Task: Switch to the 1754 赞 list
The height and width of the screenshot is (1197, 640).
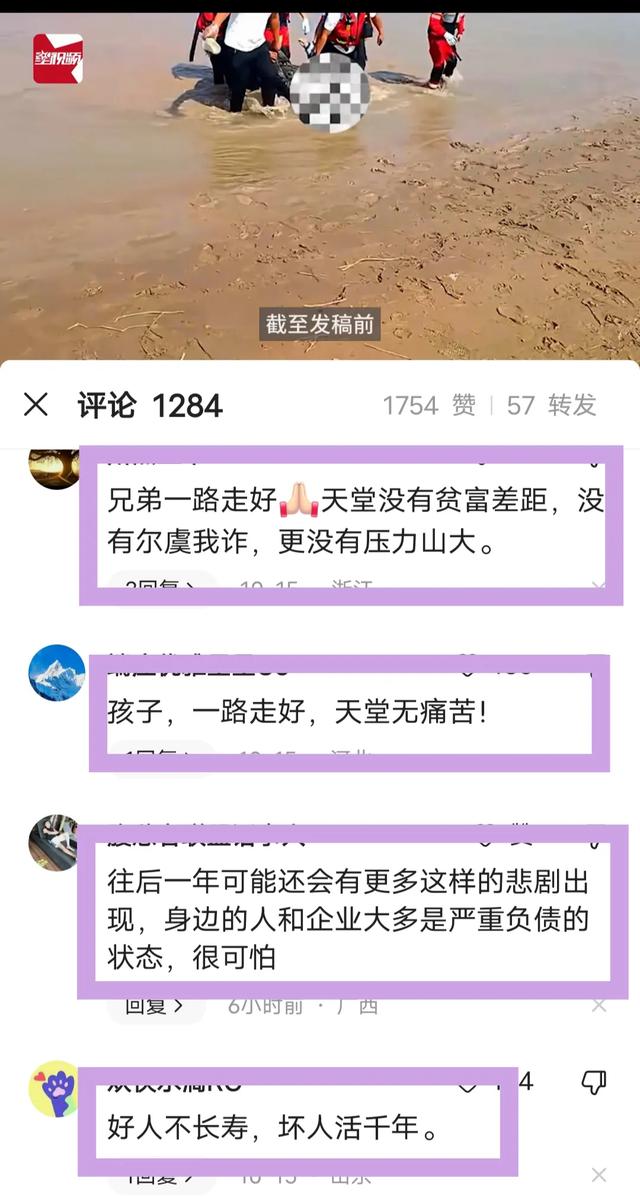Action: pyautogui.click(x=429, y=405)
